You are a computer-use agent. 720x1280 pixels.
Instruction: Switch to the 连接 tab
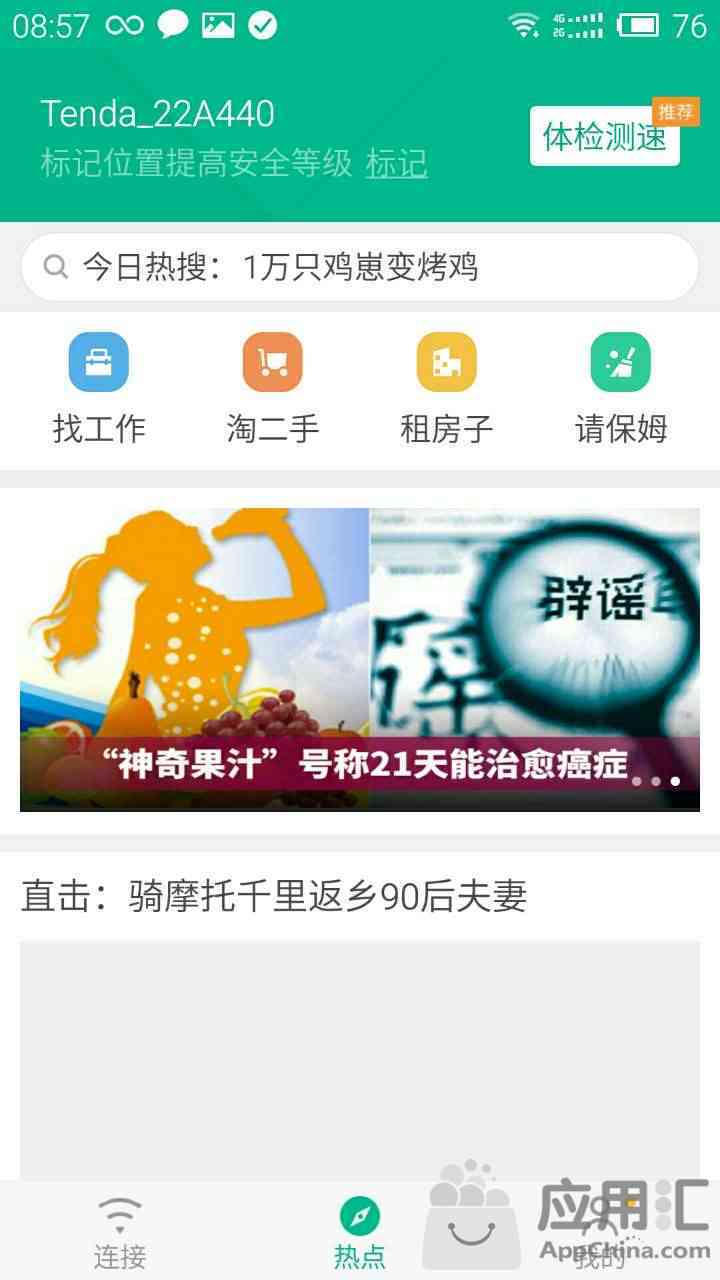pos(120,1232)
